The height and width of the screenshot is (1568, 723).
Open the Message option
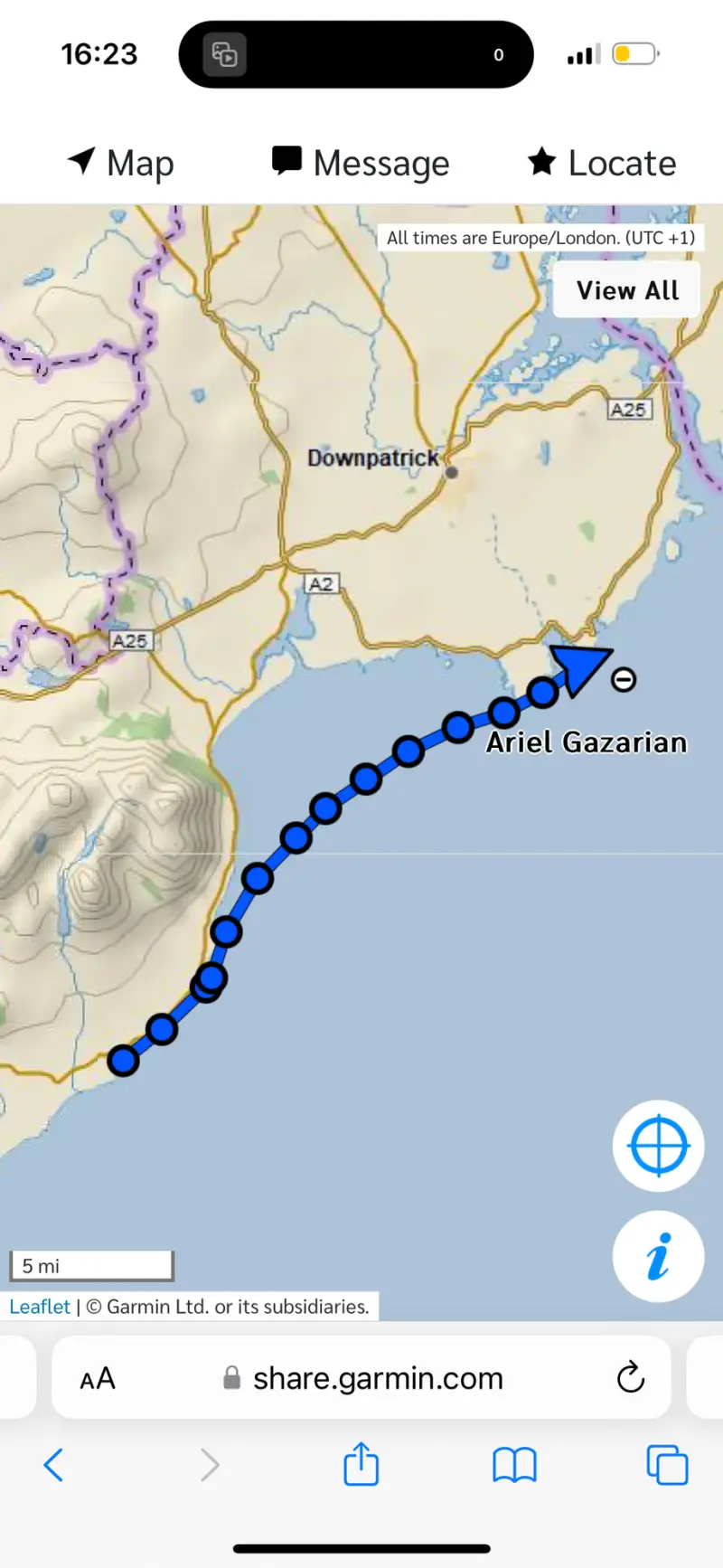coord(361,164)
